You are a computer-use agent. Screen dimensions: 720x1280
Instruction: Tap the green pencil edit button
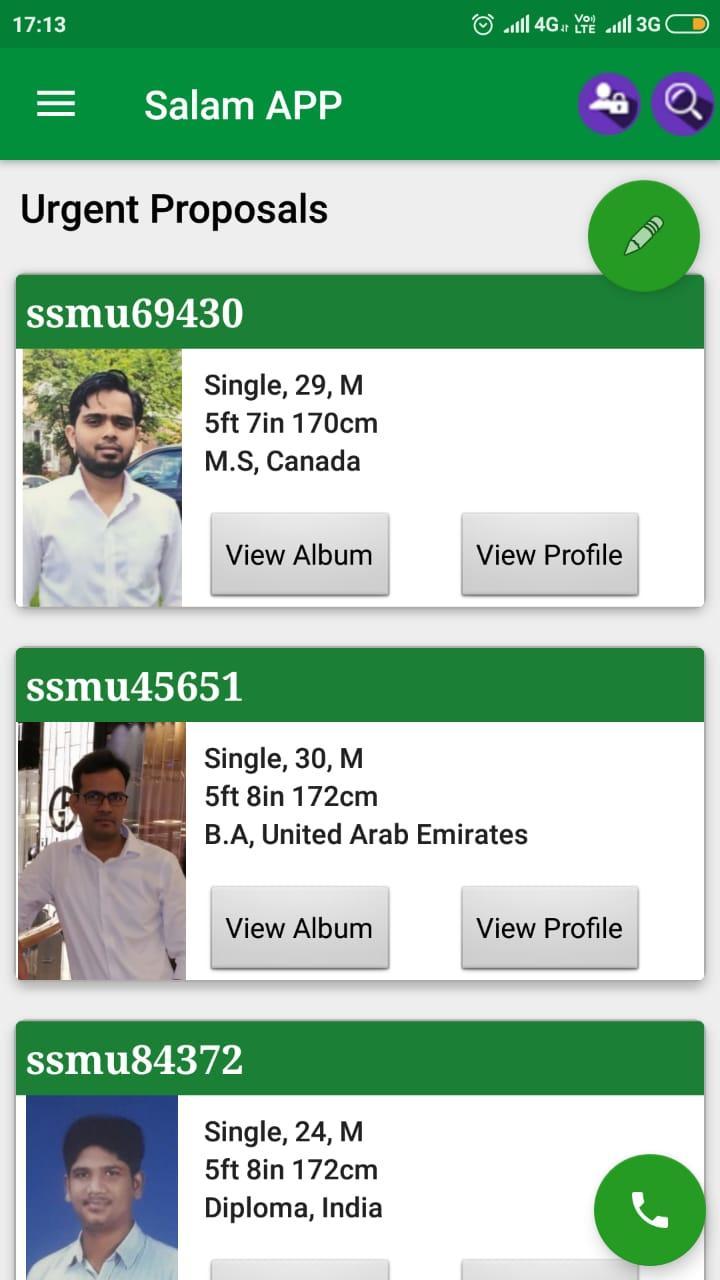coord(643,236)
